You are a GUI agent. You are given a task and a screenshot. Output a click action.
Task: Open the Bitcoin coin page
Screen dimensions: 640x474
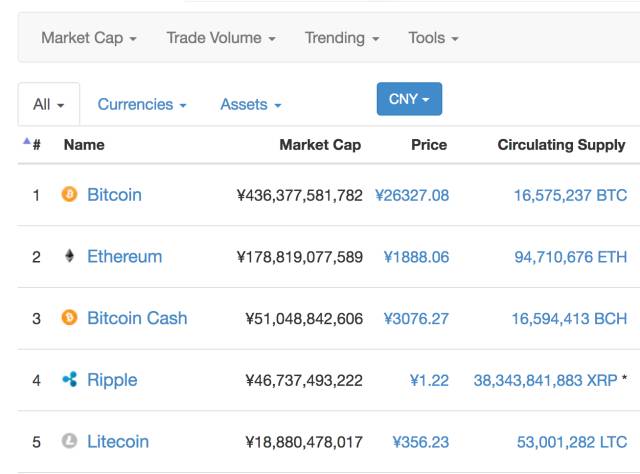coord(114,195)
